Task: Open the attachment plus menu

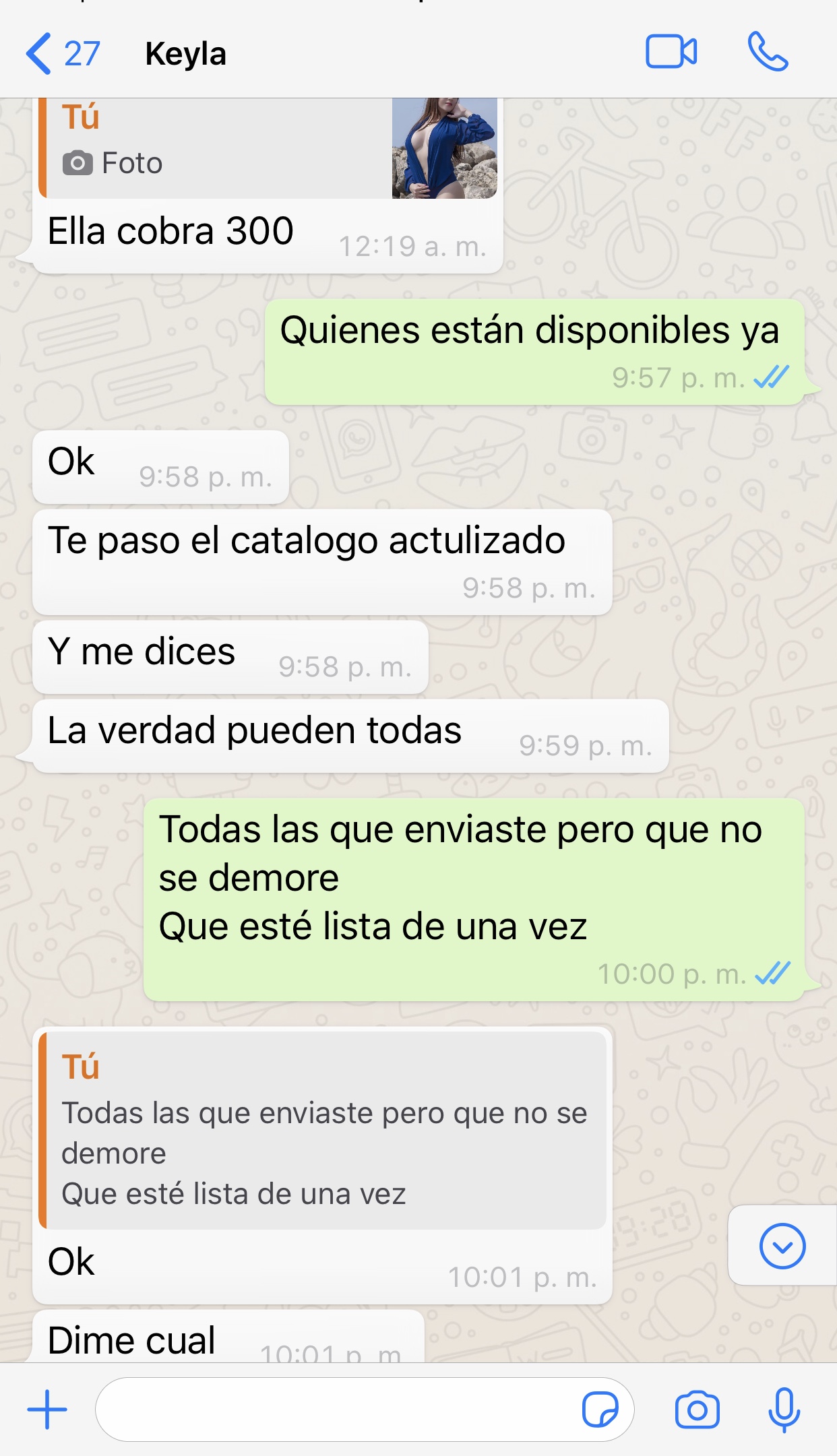Action: (47, 1410)
